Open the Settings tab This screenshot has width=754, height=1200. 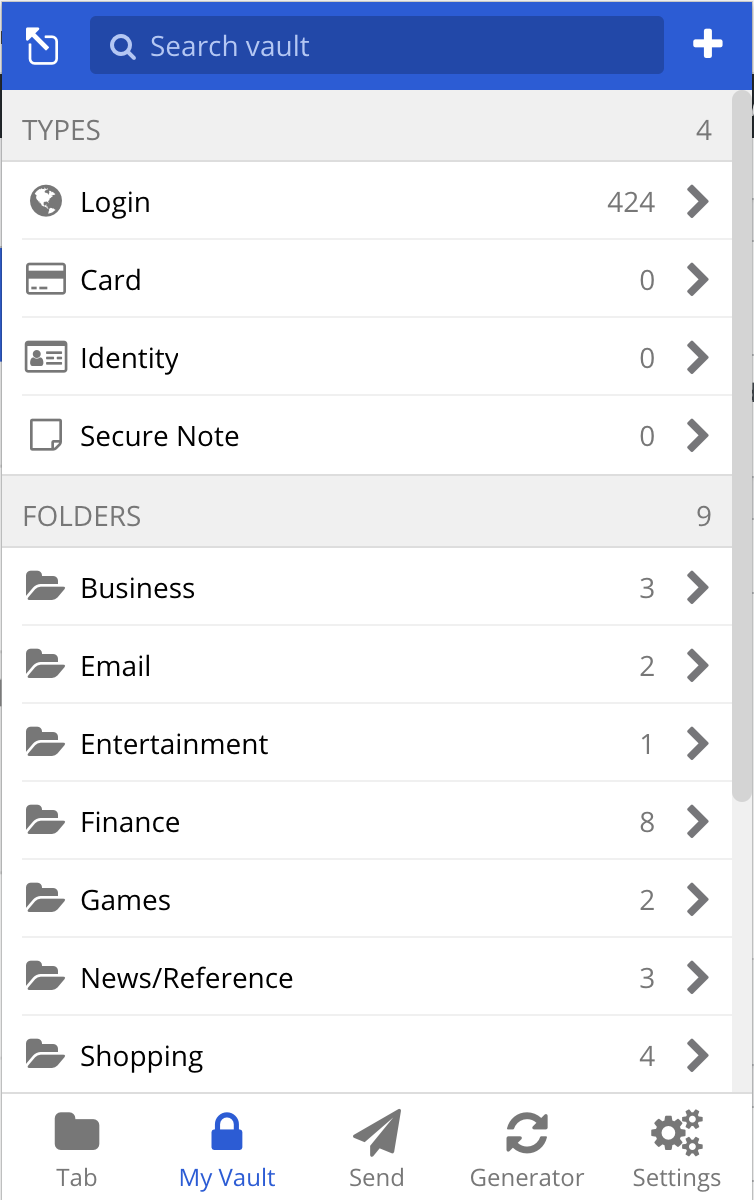coord(677,1150)
